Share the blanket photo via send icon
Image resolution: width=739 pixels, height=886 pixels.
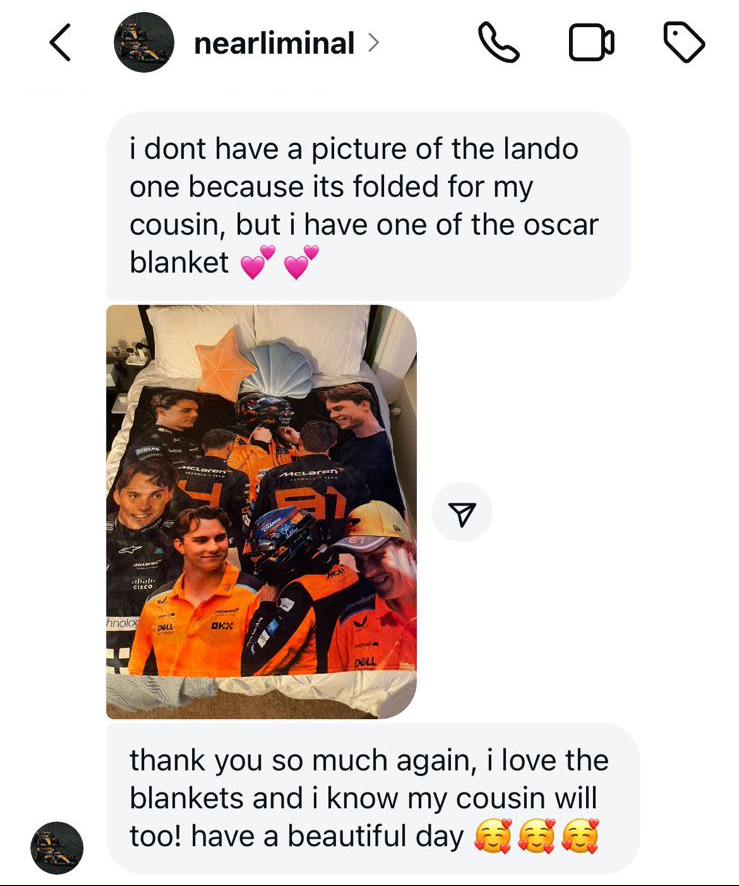462,513
